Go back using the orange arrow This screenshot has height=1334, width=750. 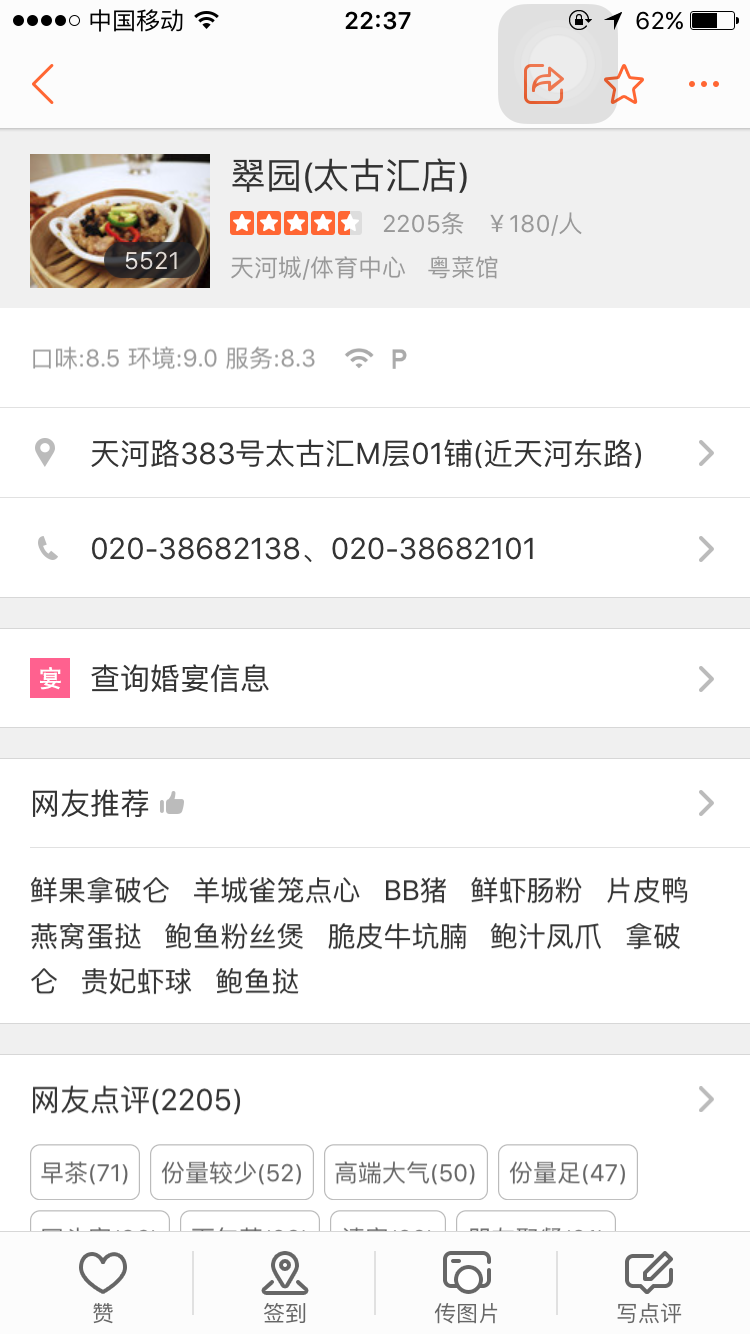[42, 85]
